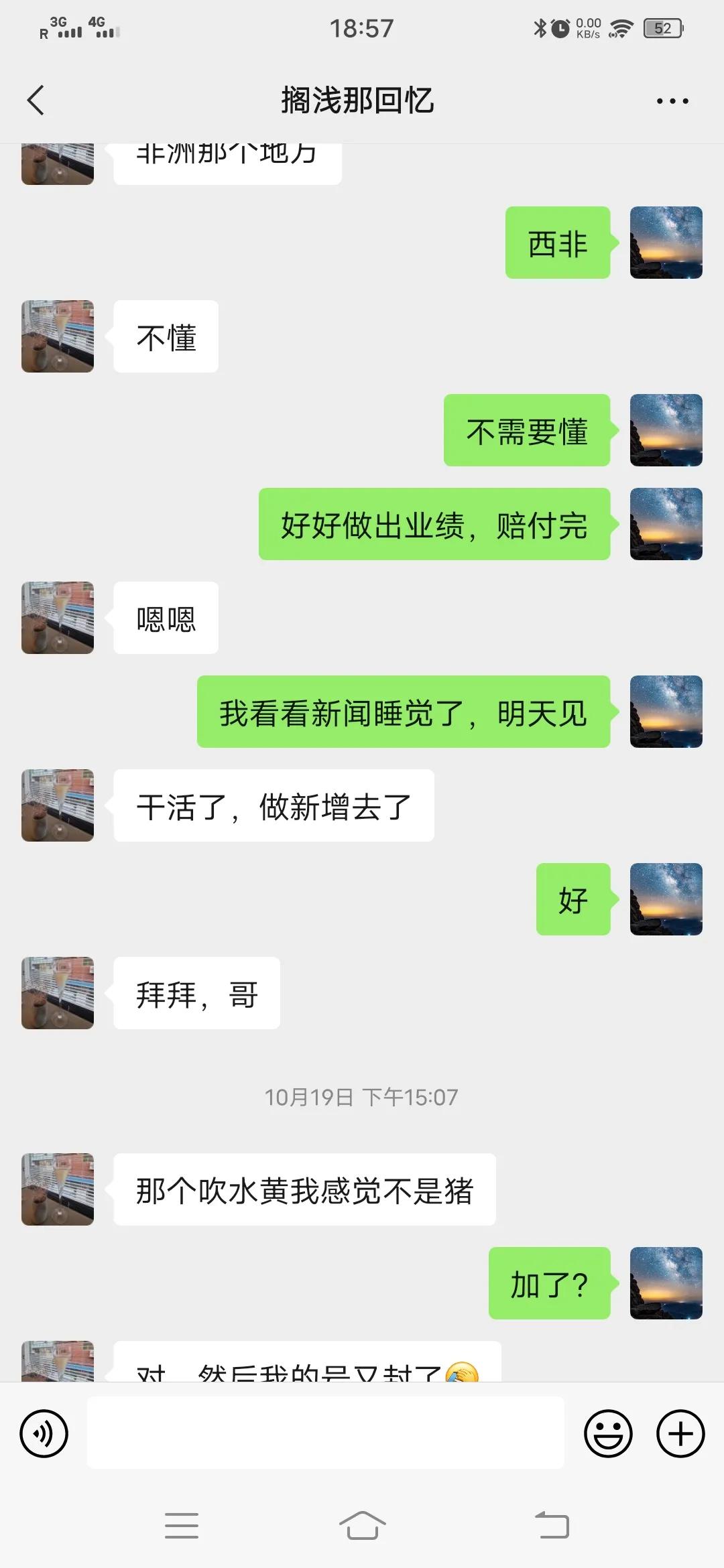This screenshot has height=1568, width=724.
Task: Tap the Wi-Fi status icon
Action: 621,28
